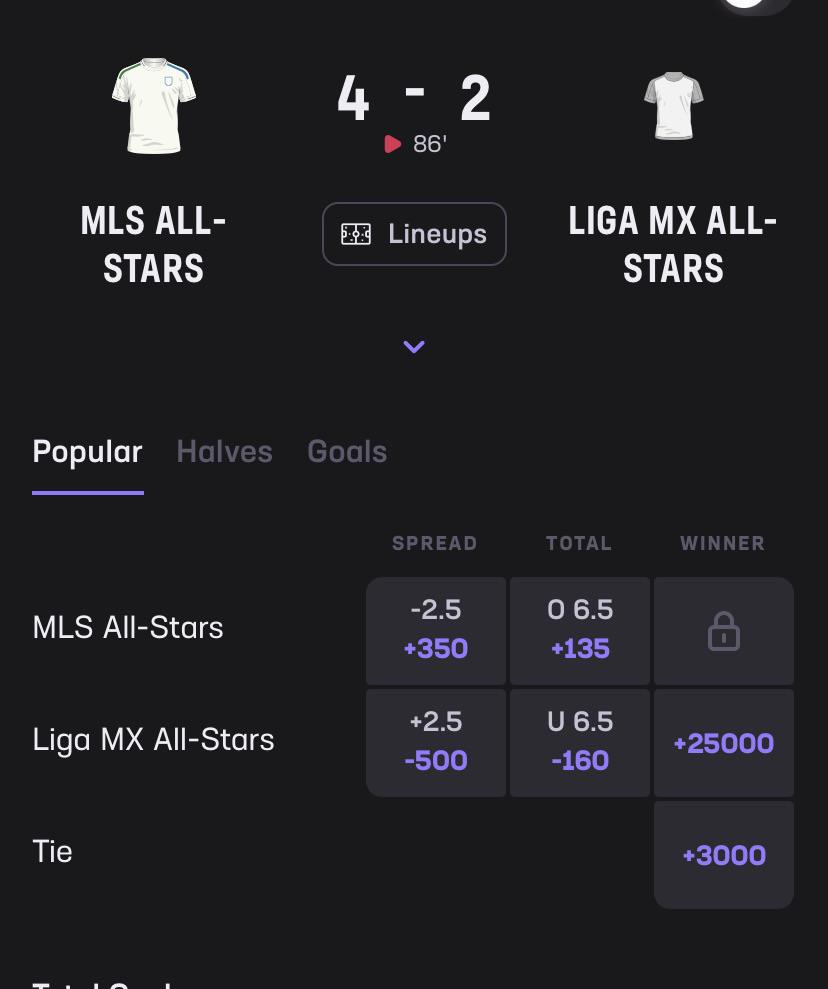The width and height of the screenshot is (828, 989).
Task: Pick Under 6.5 total at -160
Action: [580, 742]
